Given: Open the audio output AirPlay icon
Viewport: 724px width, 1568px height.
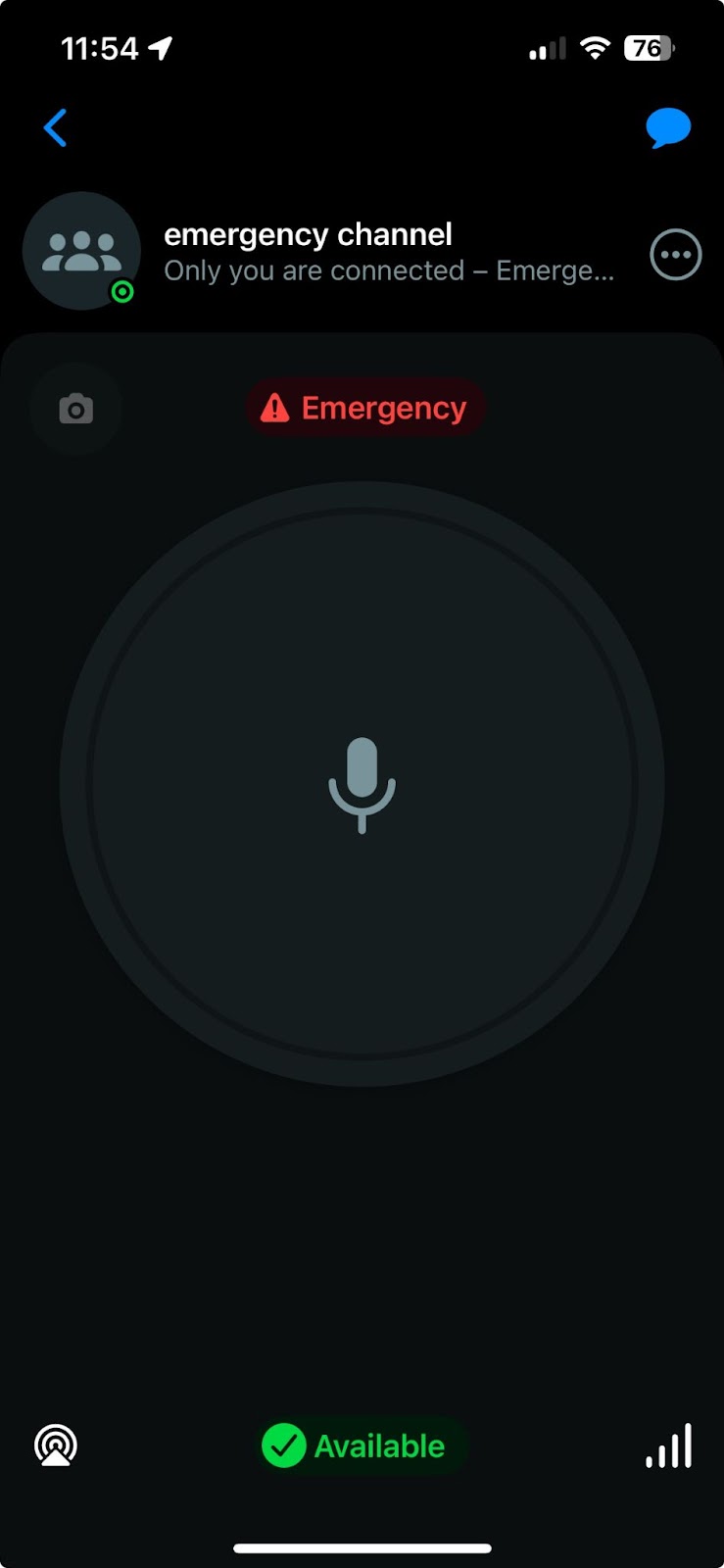Looking at the screenshot, I should pyautogui.click(x=56, y=1445).
